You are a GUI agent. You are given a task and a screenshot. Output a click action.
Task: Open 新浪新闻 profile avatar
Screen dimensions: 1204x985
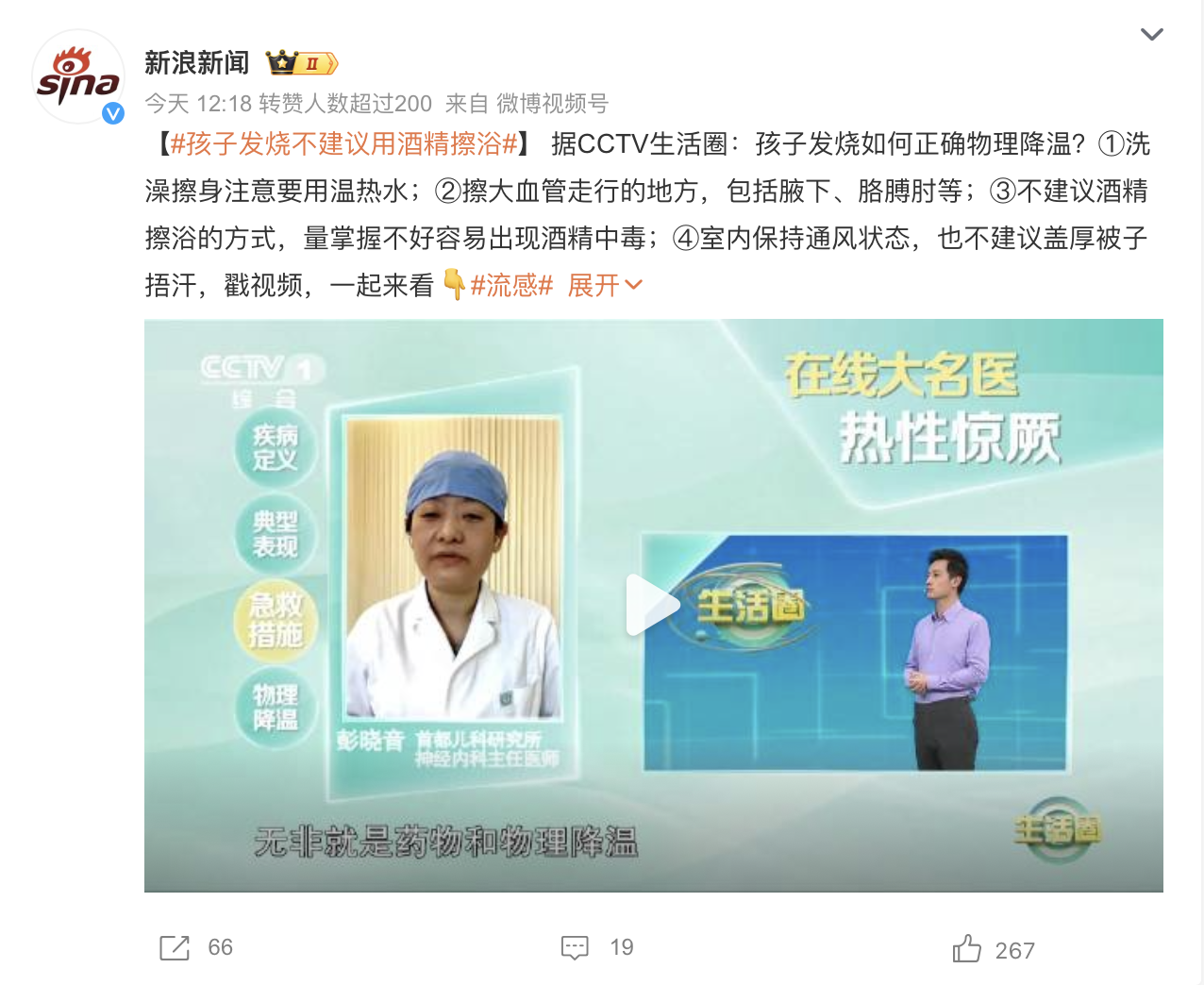tap(78, 77)
